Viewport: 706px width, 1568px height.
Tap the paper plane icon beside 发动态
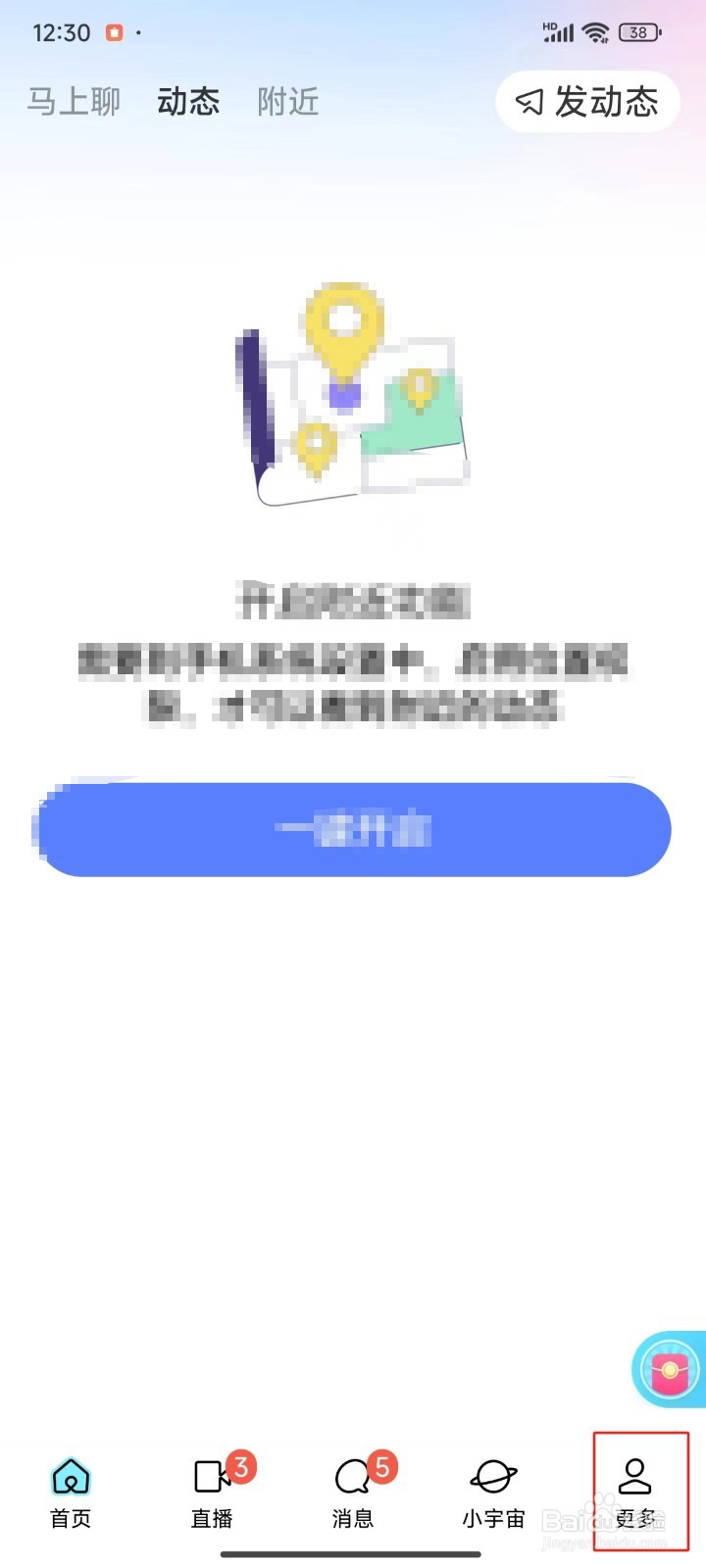tap(530, 102)
